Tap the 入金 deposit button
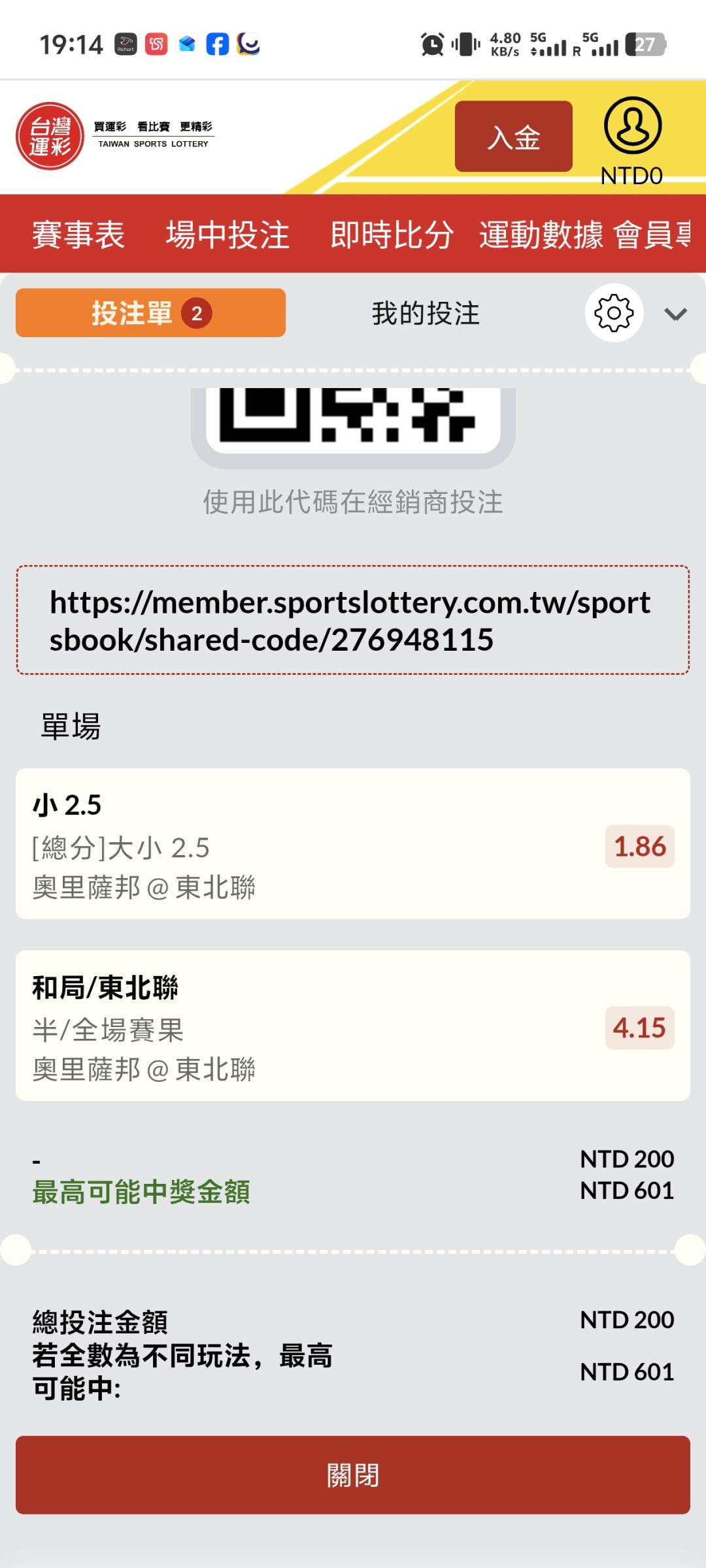The width and height of the screenshot is (706, 1568). (513, 137)
